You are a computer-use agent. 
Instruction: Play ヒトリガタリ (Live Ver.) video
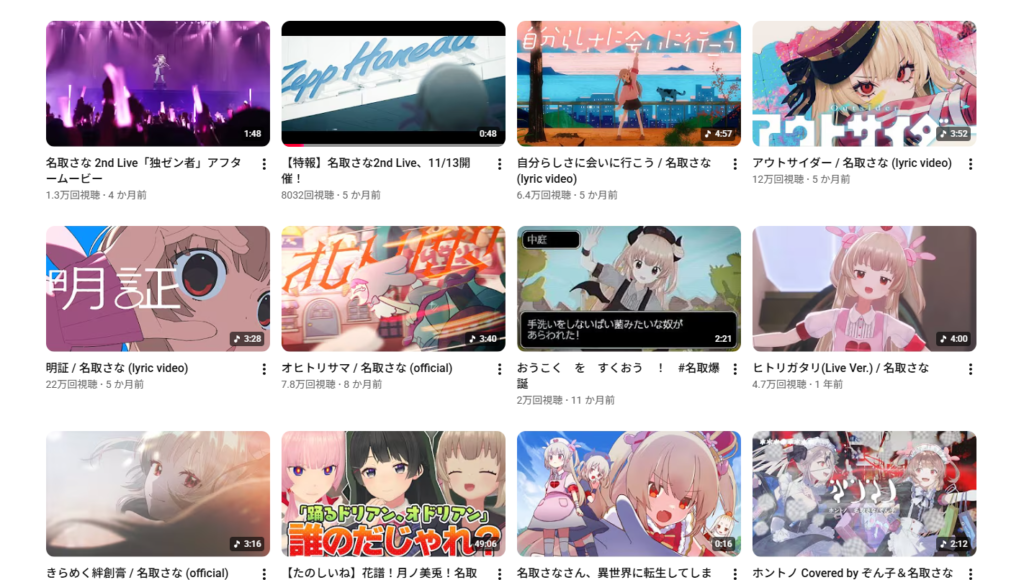pos(864,288)
